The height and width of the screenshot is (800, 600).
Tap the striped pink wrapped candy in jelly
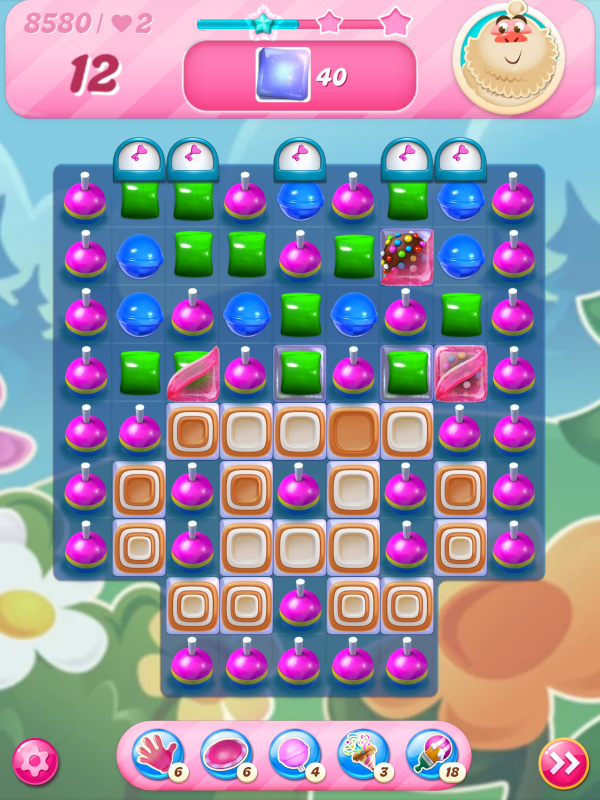click(460, 373)
